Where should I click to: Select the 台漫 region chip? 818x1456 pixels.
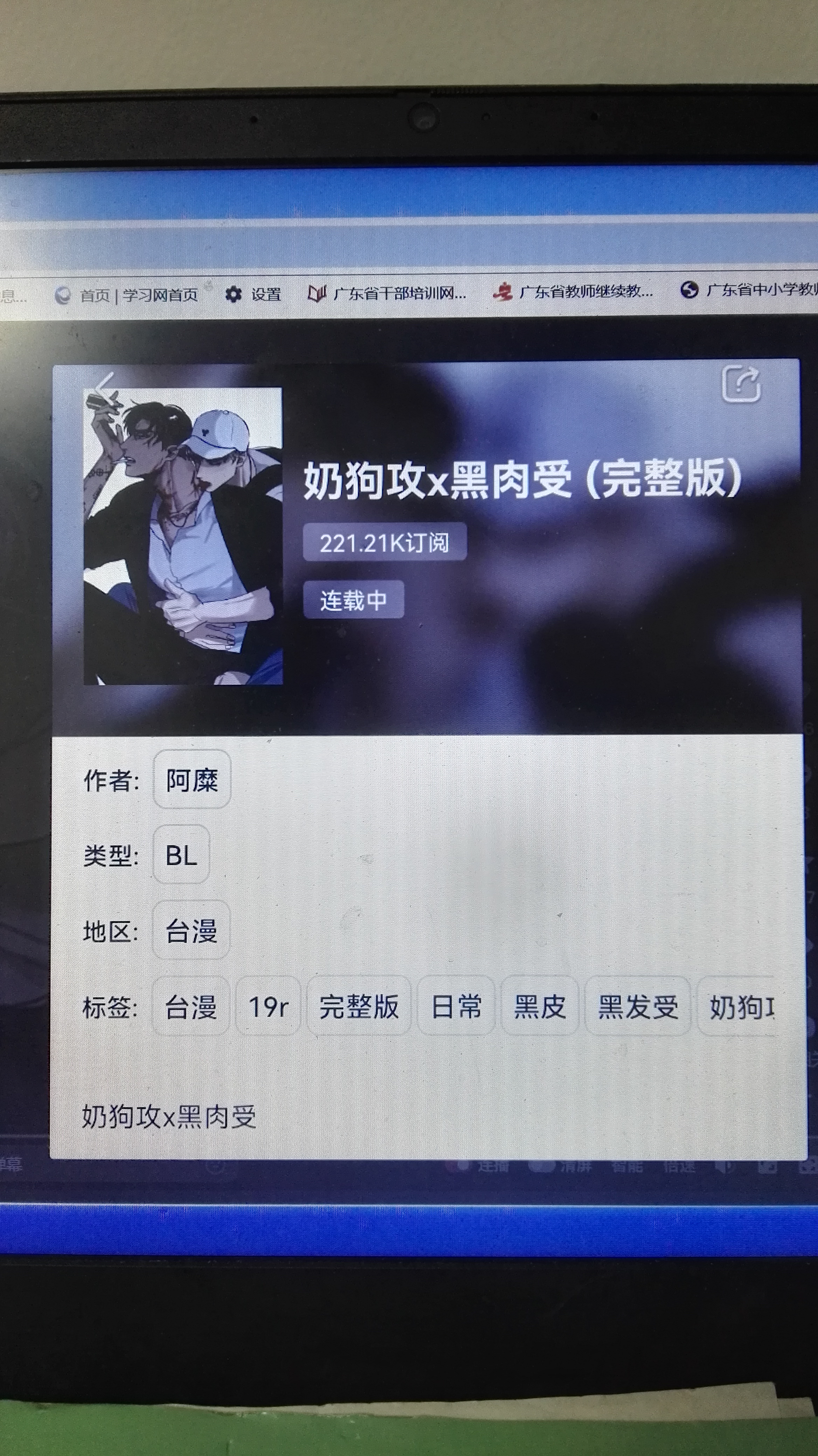191,930
